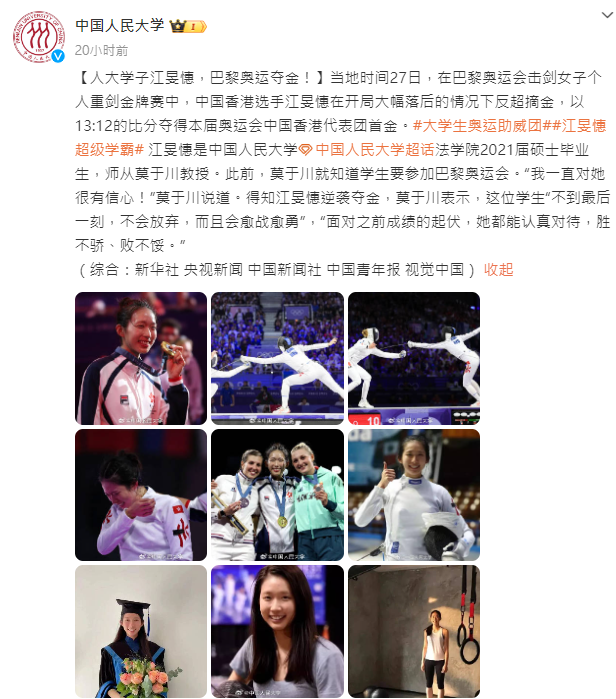Open graduation photo with flower bouquet
The image size is (616, 699).
tap(140, 631)
